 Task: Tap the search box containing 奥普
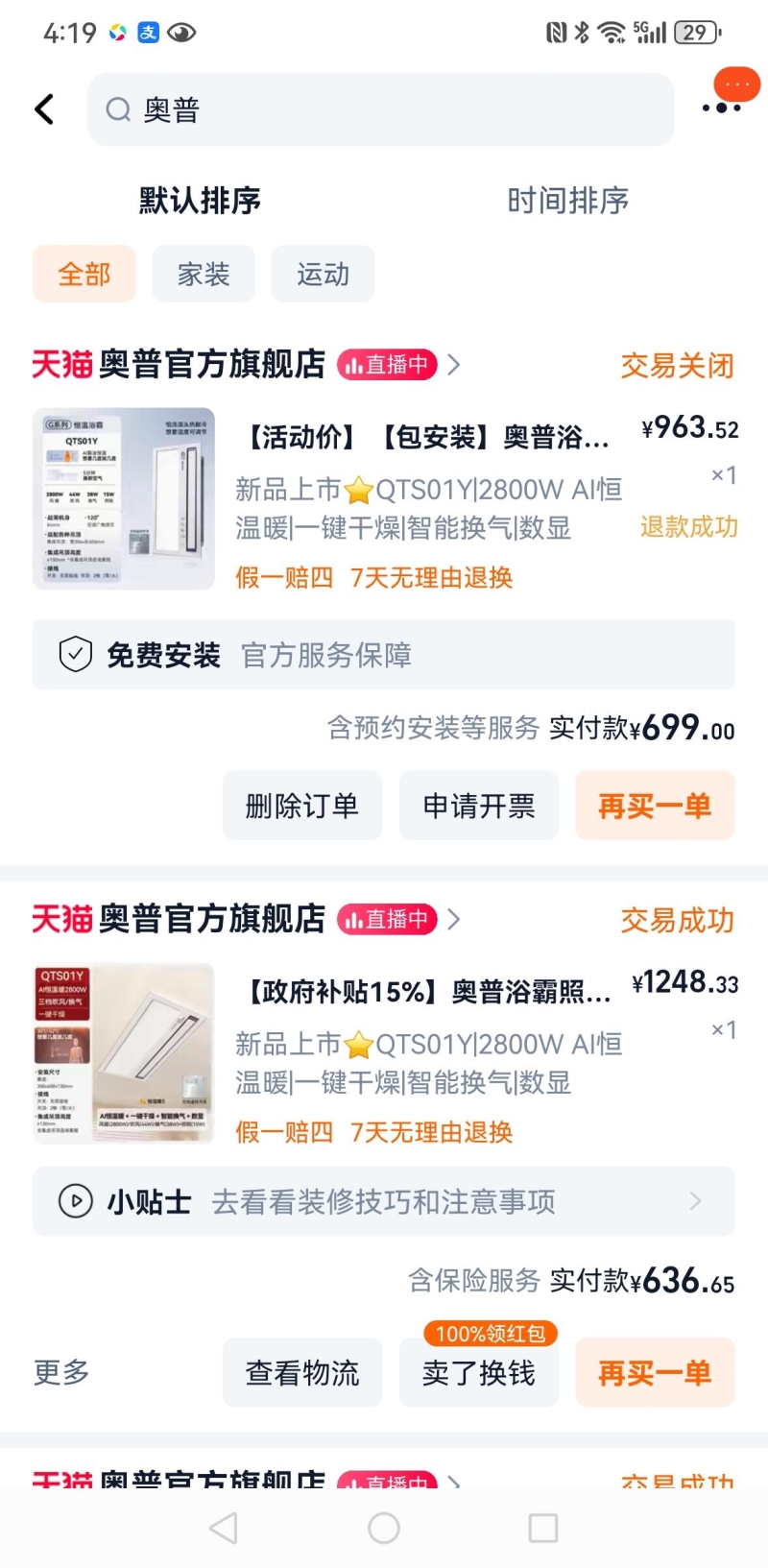tap(381, 109)
